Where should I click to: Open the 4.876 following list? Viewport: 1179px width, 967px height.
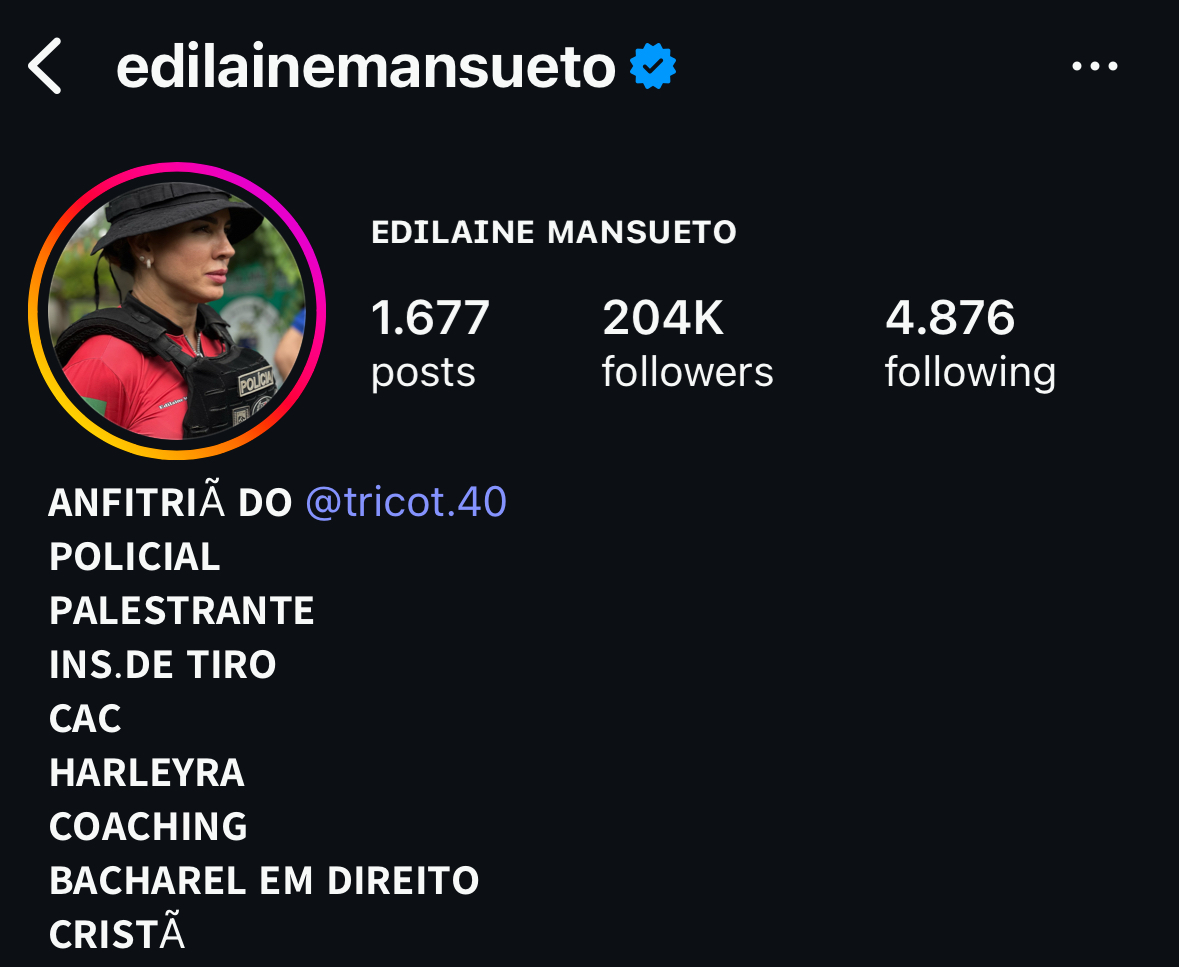pyautogui.click(x=969, y=343)
